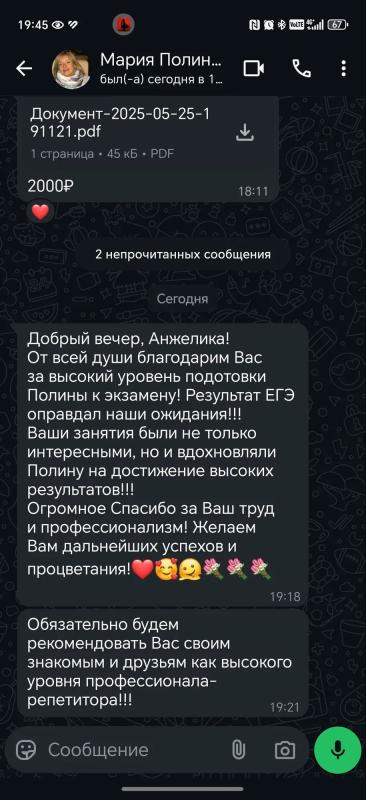Go back to the chat list
Screen dimensions: 366x800
click(24, 68)
